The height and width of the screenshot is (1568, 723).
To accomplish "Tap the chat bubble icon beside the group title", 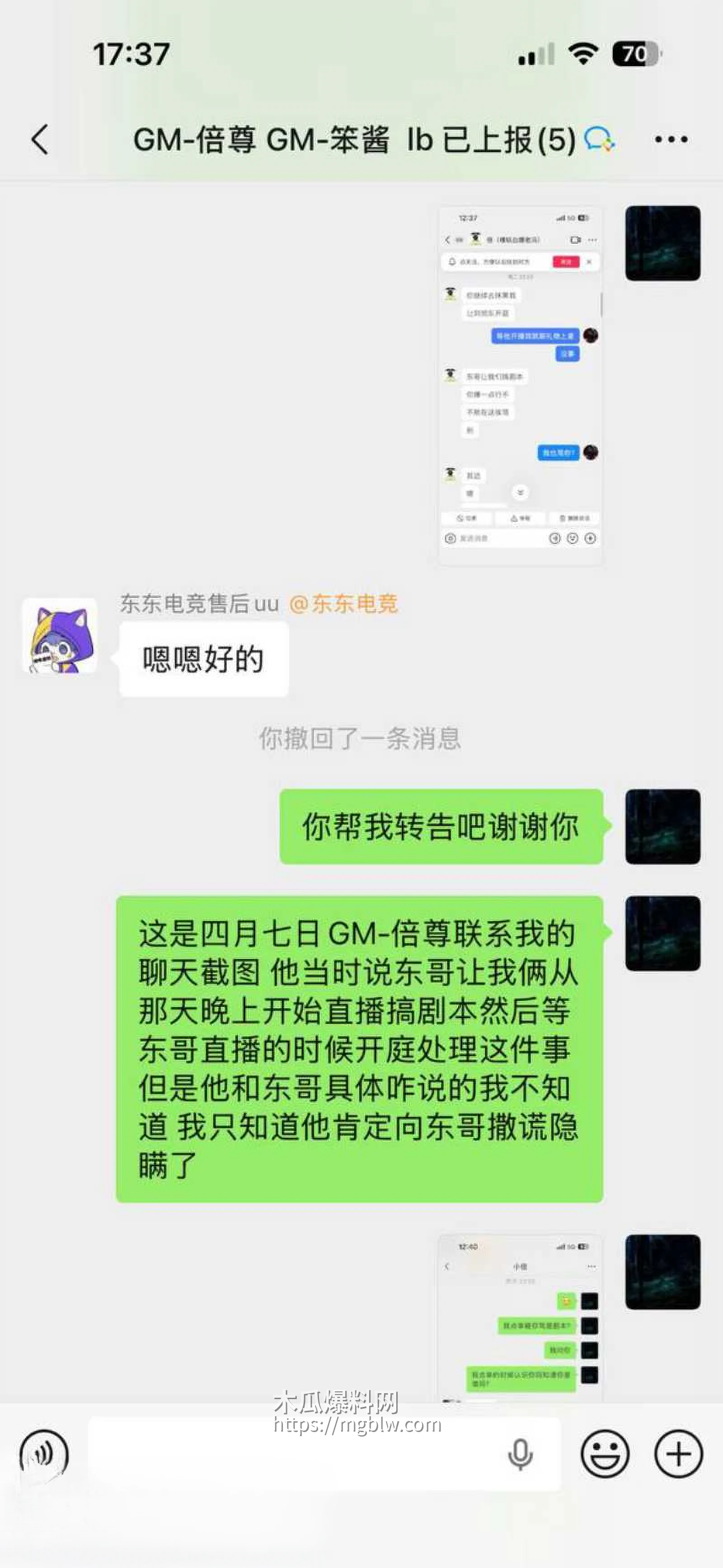I will coord(599,139).
